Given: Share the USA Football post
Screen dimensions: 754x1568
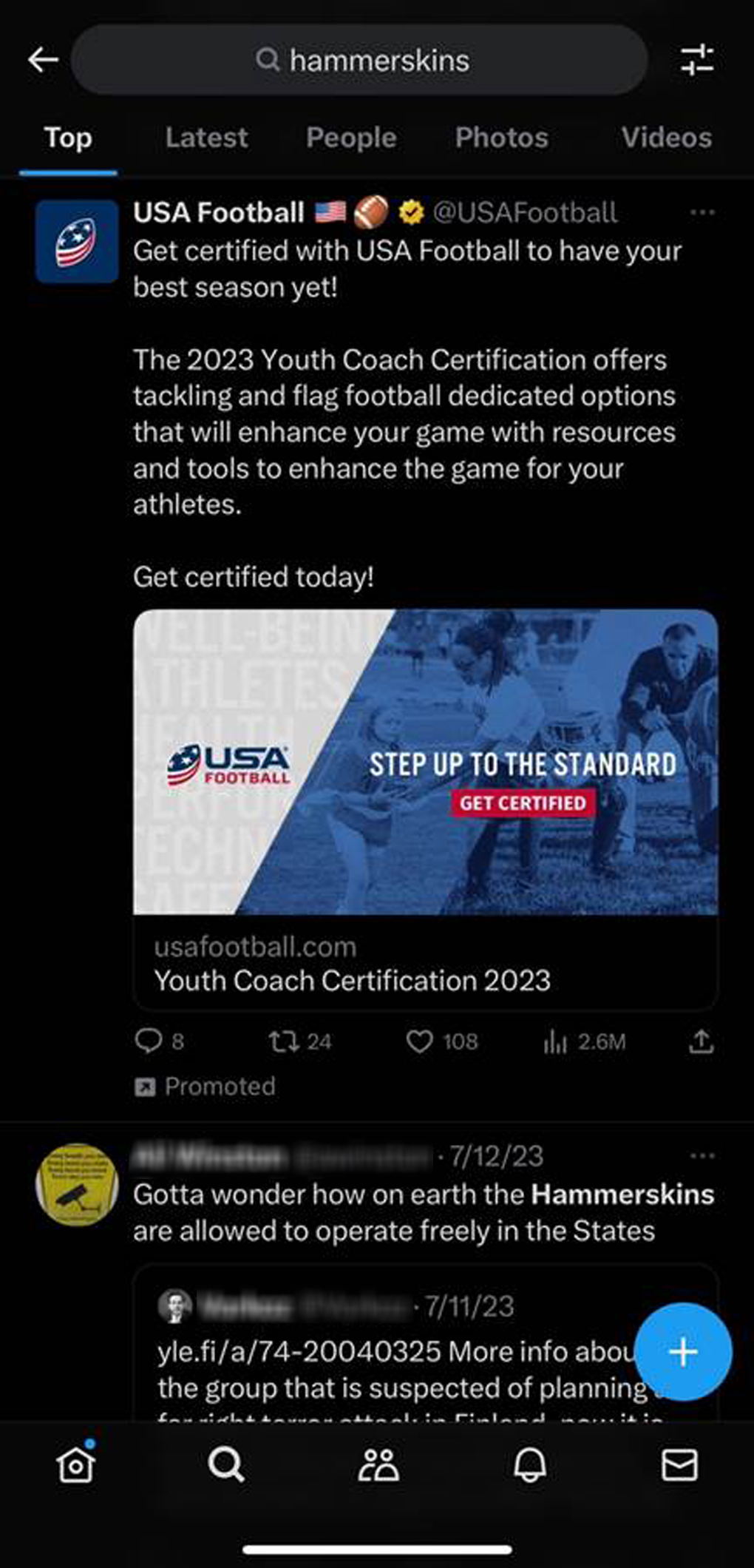Looking at the screenshot, I should [x=701, y=1041].
